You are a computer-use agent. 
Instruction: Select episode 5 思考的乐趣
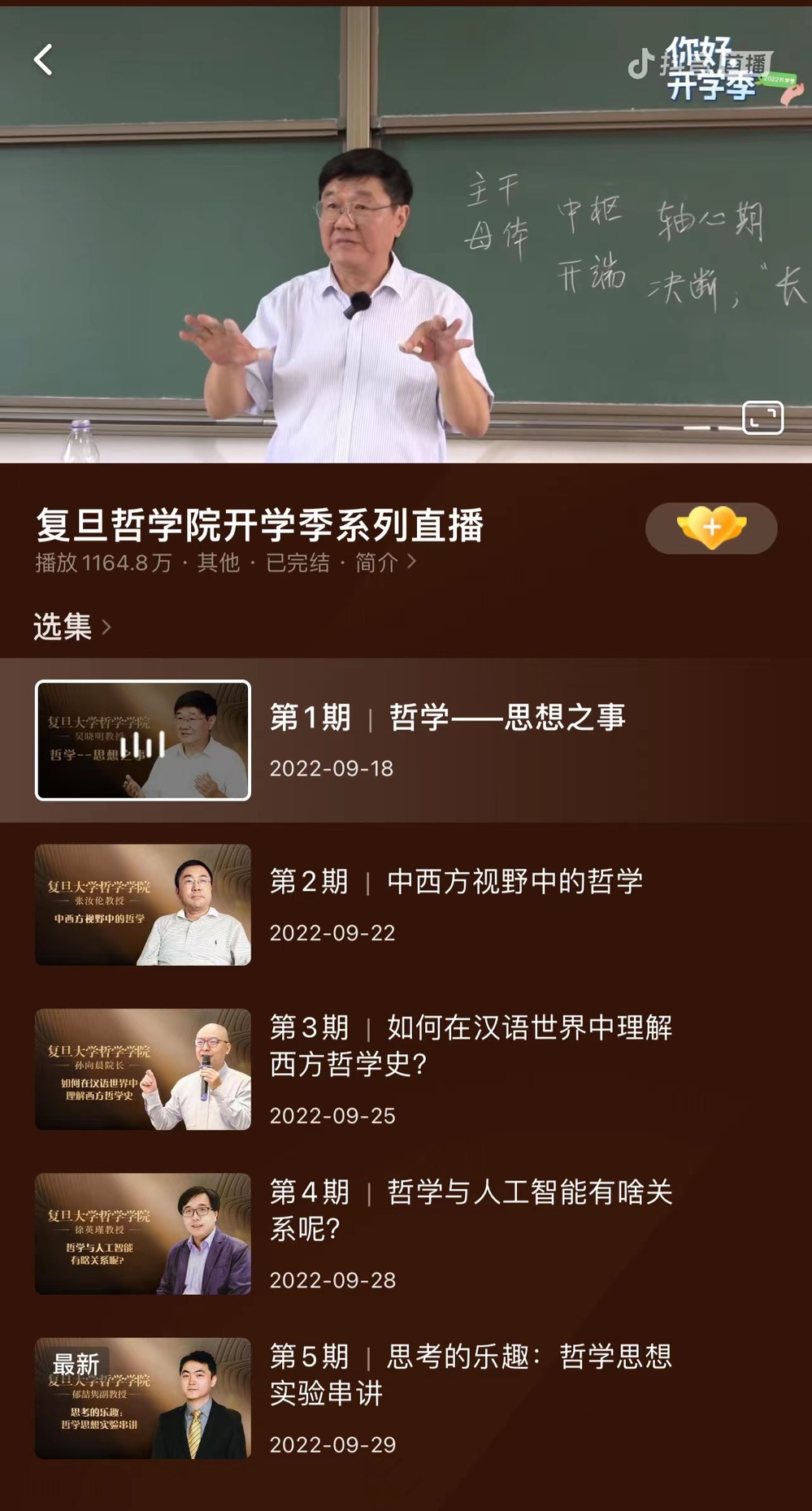(470, 1374)
